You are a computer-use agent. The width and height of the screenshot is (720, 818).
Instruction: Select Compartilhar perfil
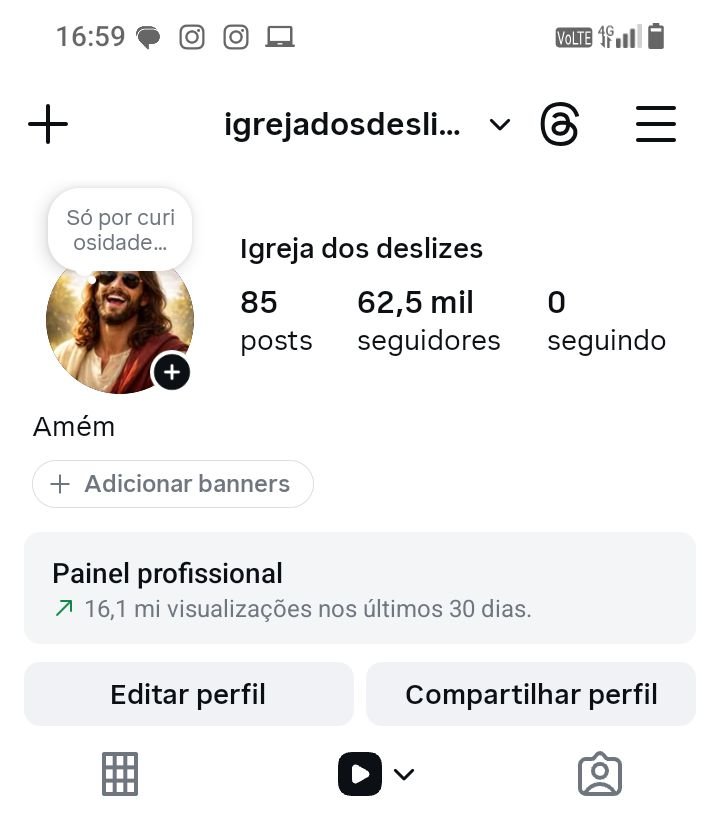point(531,694)
